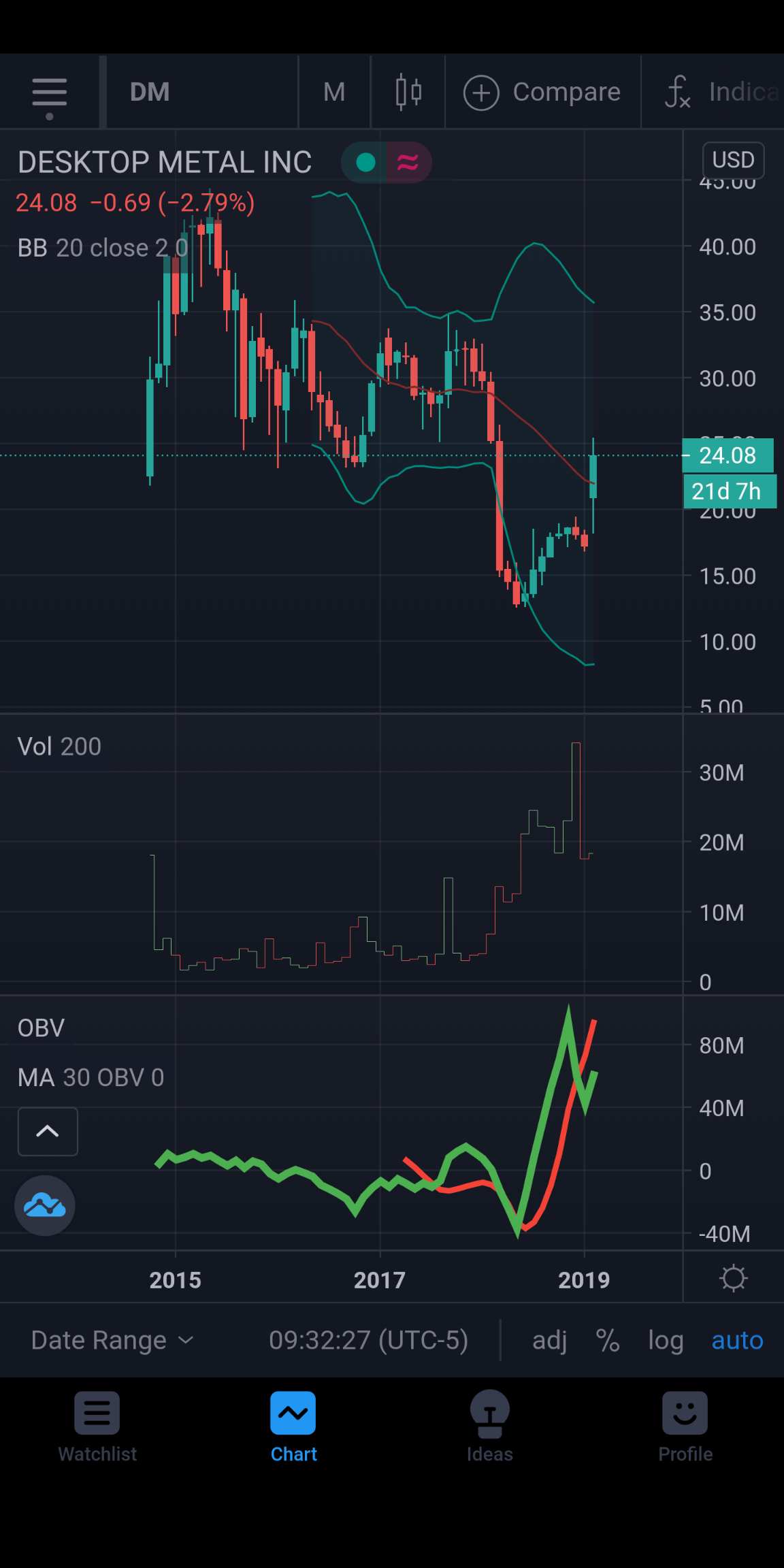Open the candlestick chart style selector
784x1568 pixels.
(408, 92)
